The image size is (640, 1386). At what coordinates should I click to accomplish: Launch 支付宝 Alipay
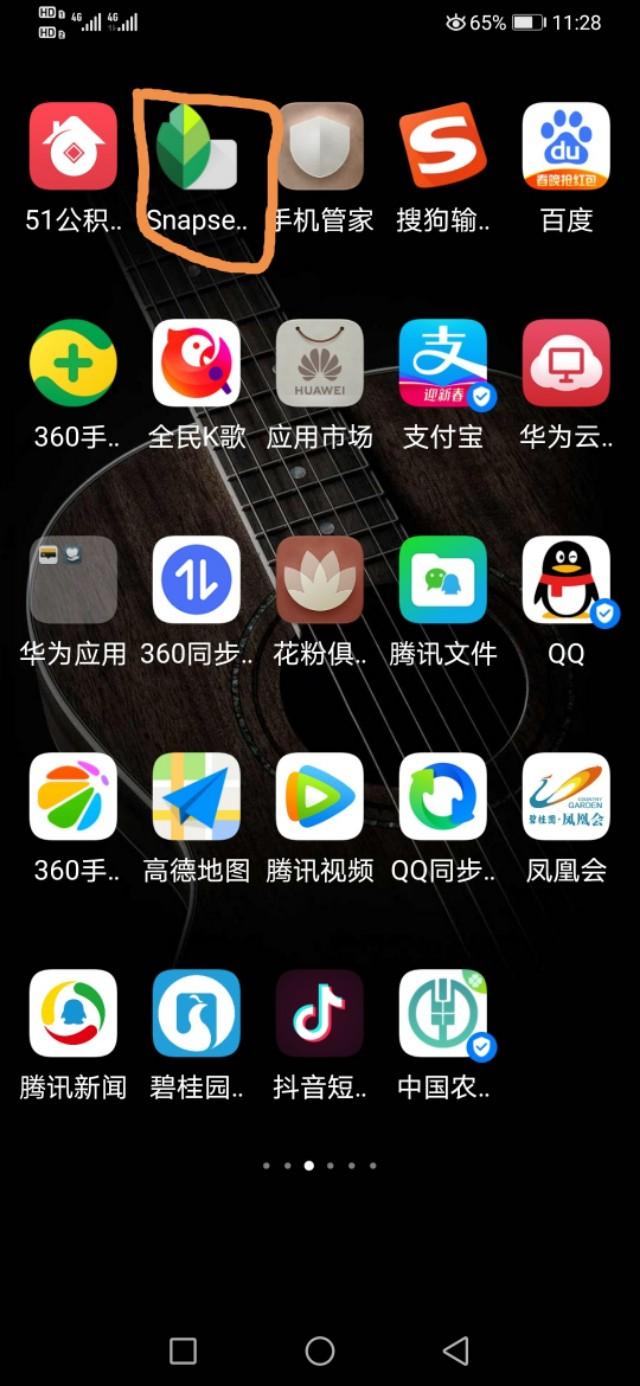pos(443,363)
